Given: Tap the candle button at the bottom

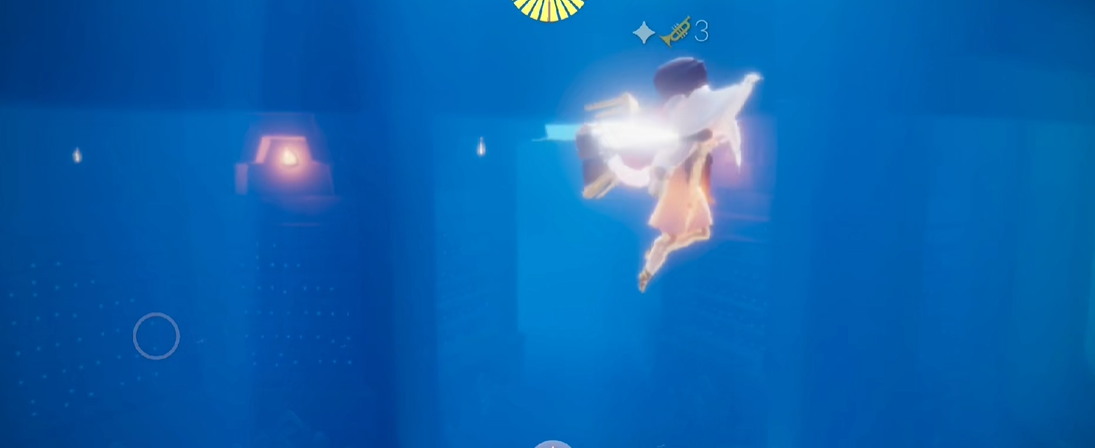Looking at the screenshot, I should 553,443.
